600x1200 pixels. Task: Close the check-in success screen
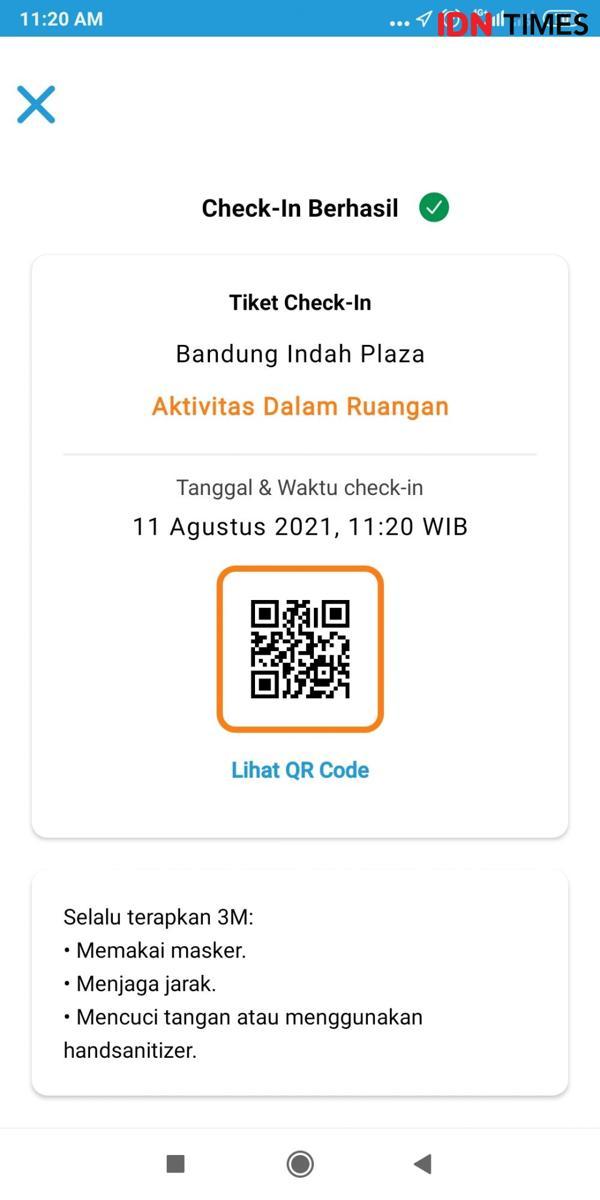(36, 104)
